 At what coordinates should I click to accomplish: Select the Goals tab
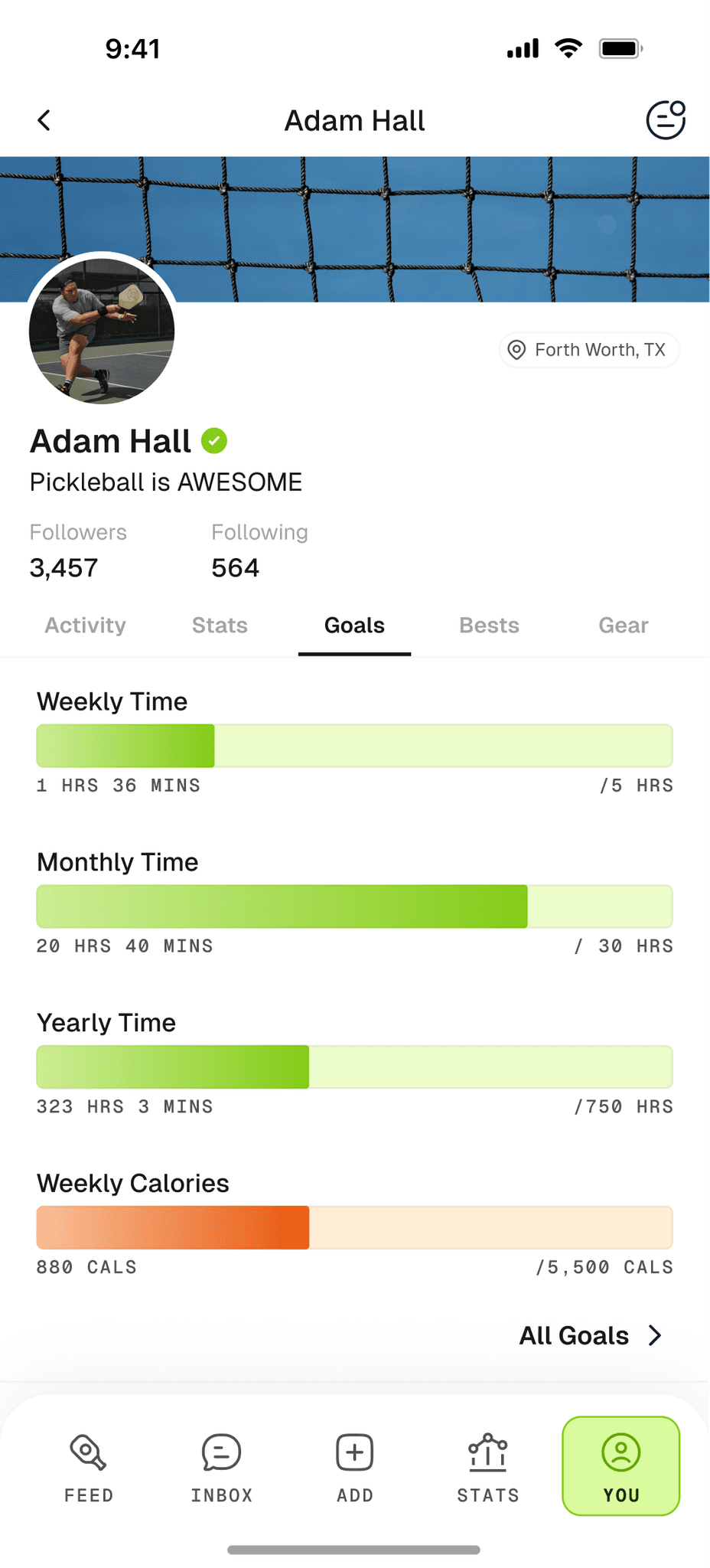[x=354, y=626]
